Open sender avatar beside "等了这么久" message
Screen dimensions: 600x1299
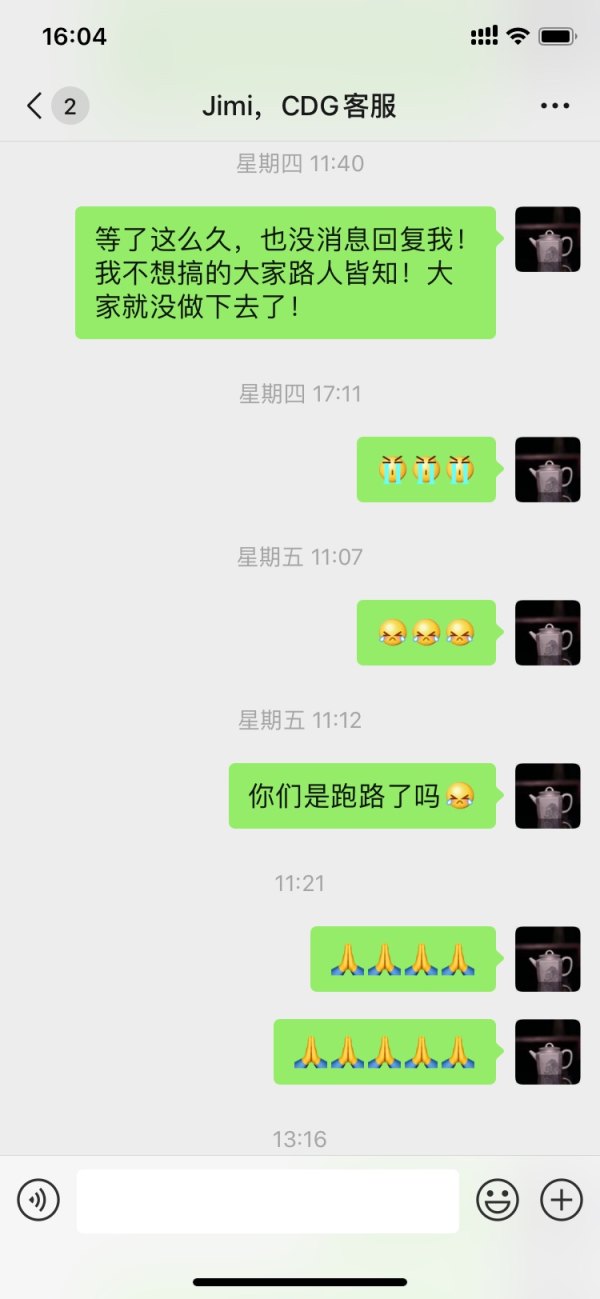(547, 239)
